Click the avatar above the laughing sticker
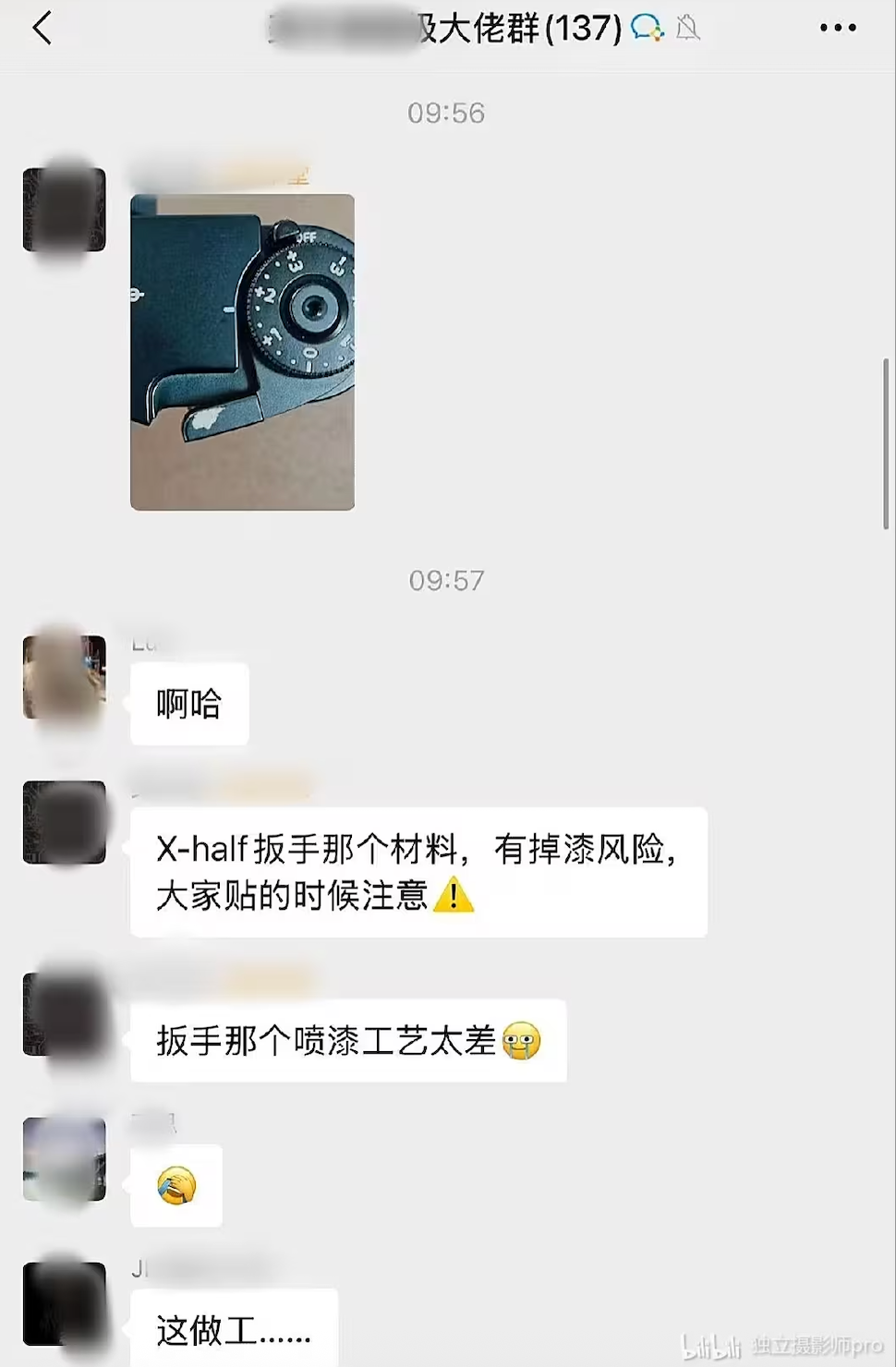Viewport: 896px width, 1367px height. point(64,1159)
